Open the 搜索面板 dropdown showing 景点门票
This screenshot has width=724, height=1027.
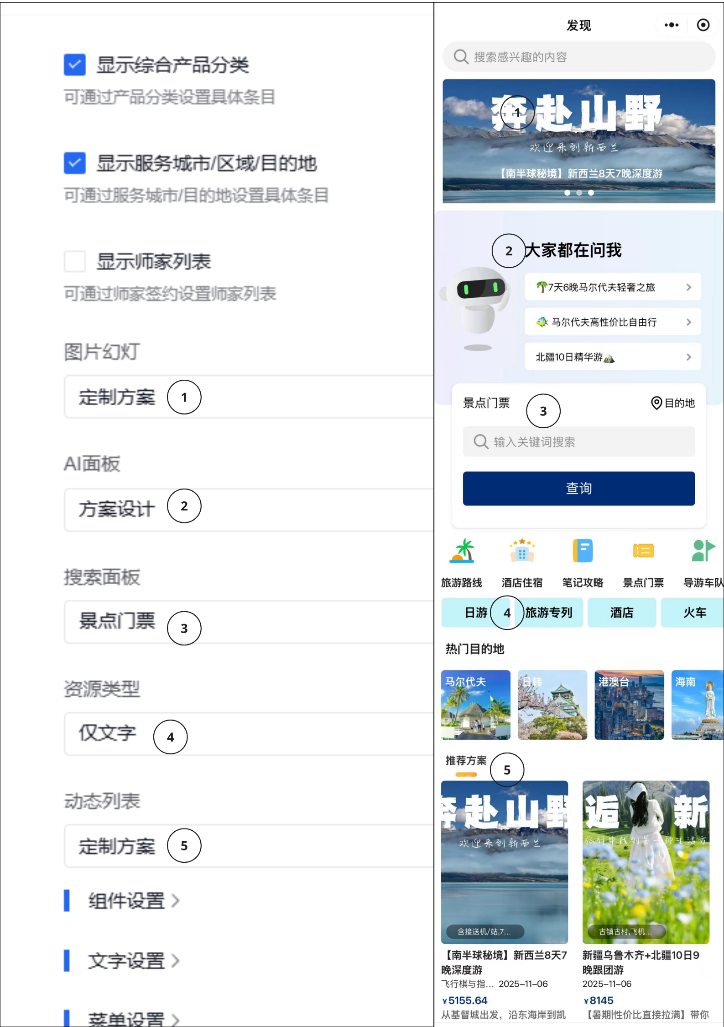pyautogui.click(x=250, y=621)
